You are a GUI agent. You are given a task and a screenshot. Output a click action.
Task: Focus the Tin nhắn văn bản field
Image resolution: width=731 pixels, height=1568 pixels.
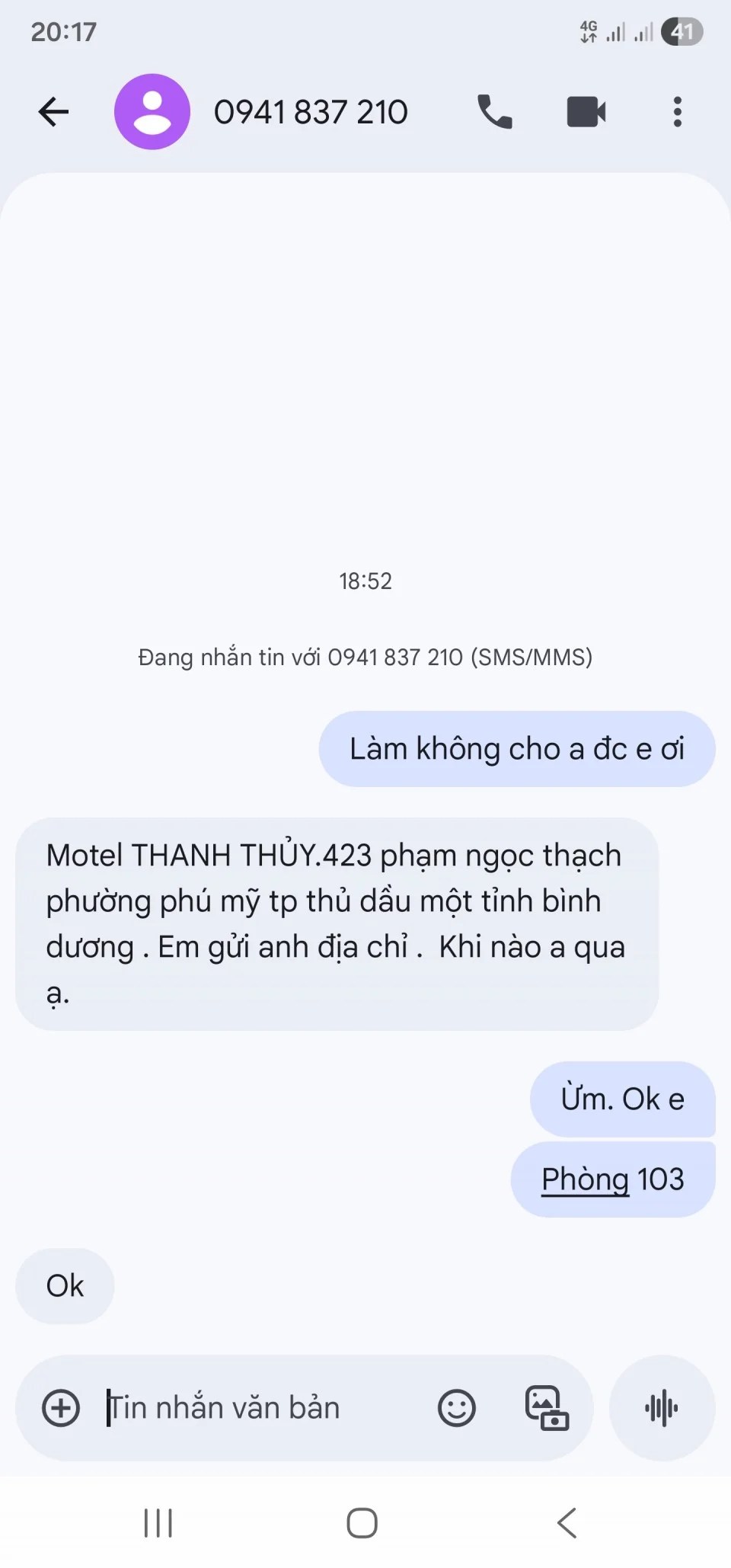259,1407
